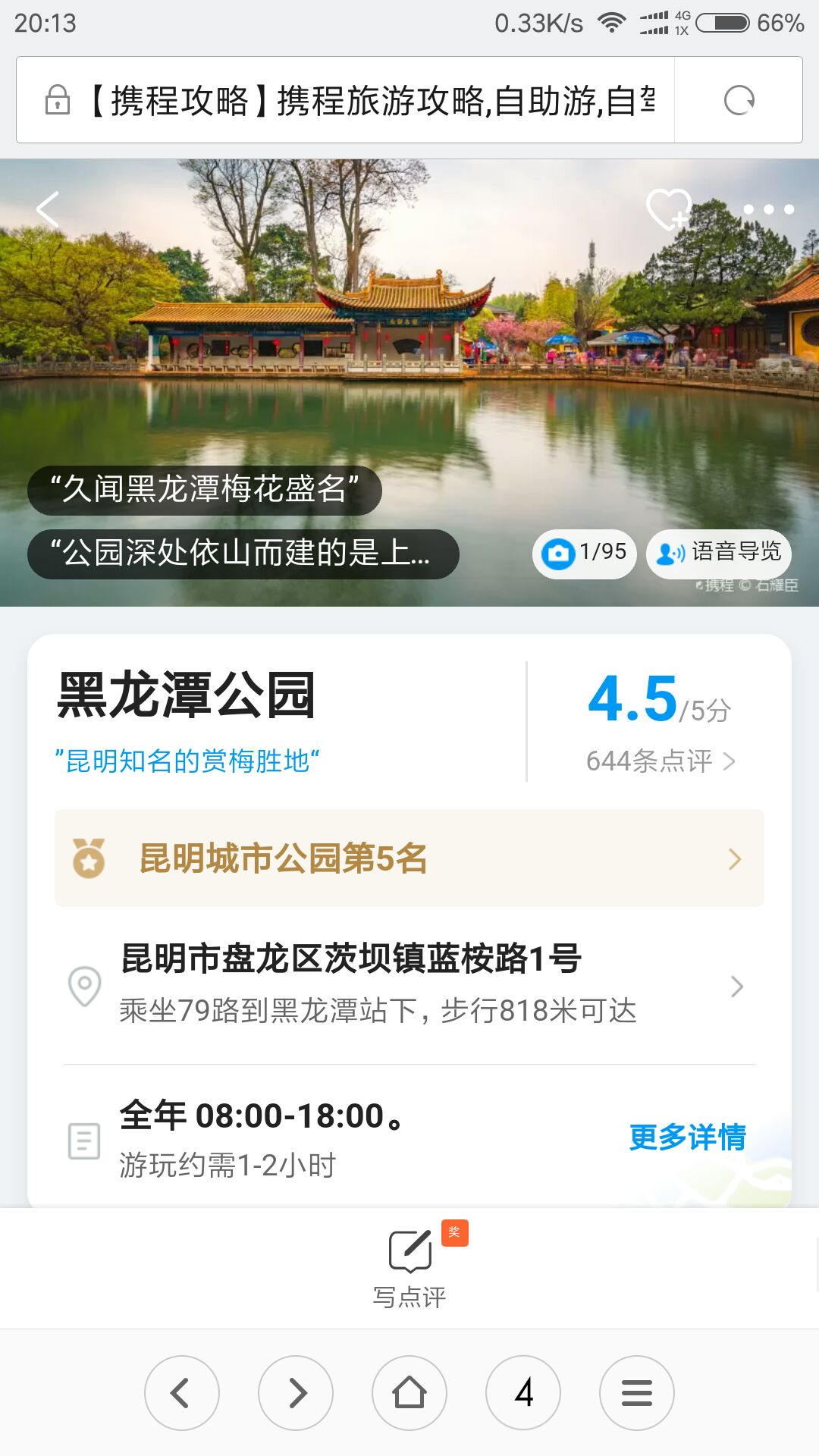The width and height of the screenshot is (819, 1456).
Task: Reload the page
Action: pyautogui.click(x=739, y=100)
